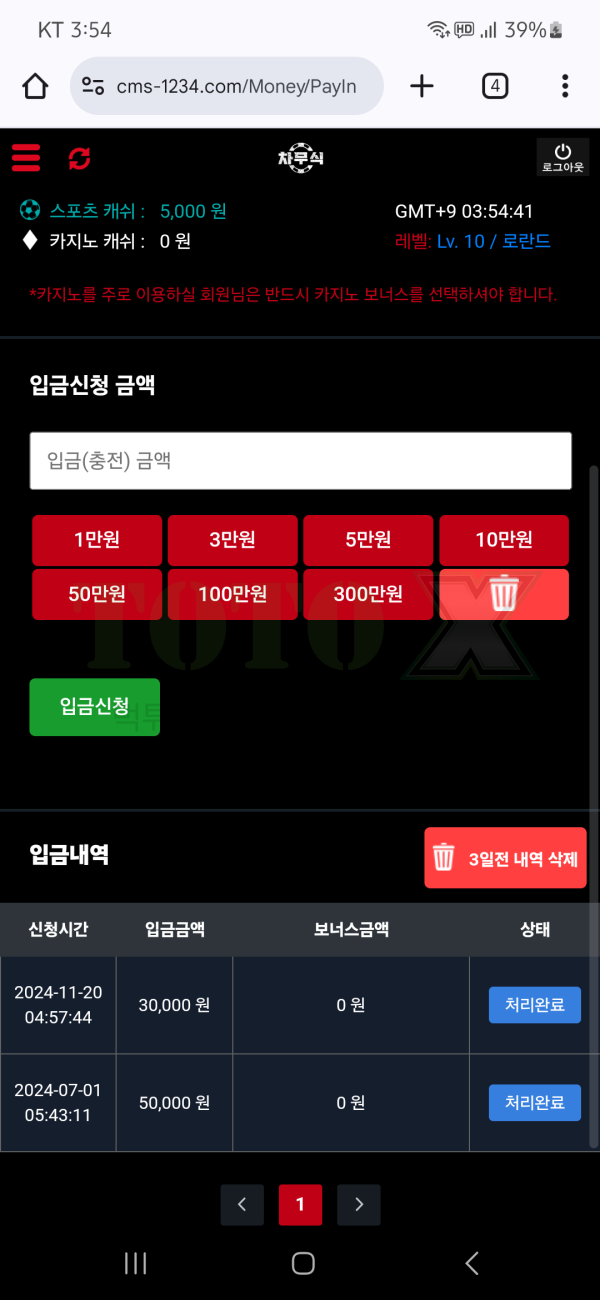Select the 1만원 amount button
Viewport: 600px width, 1300px height.
[x=97, y=540]
